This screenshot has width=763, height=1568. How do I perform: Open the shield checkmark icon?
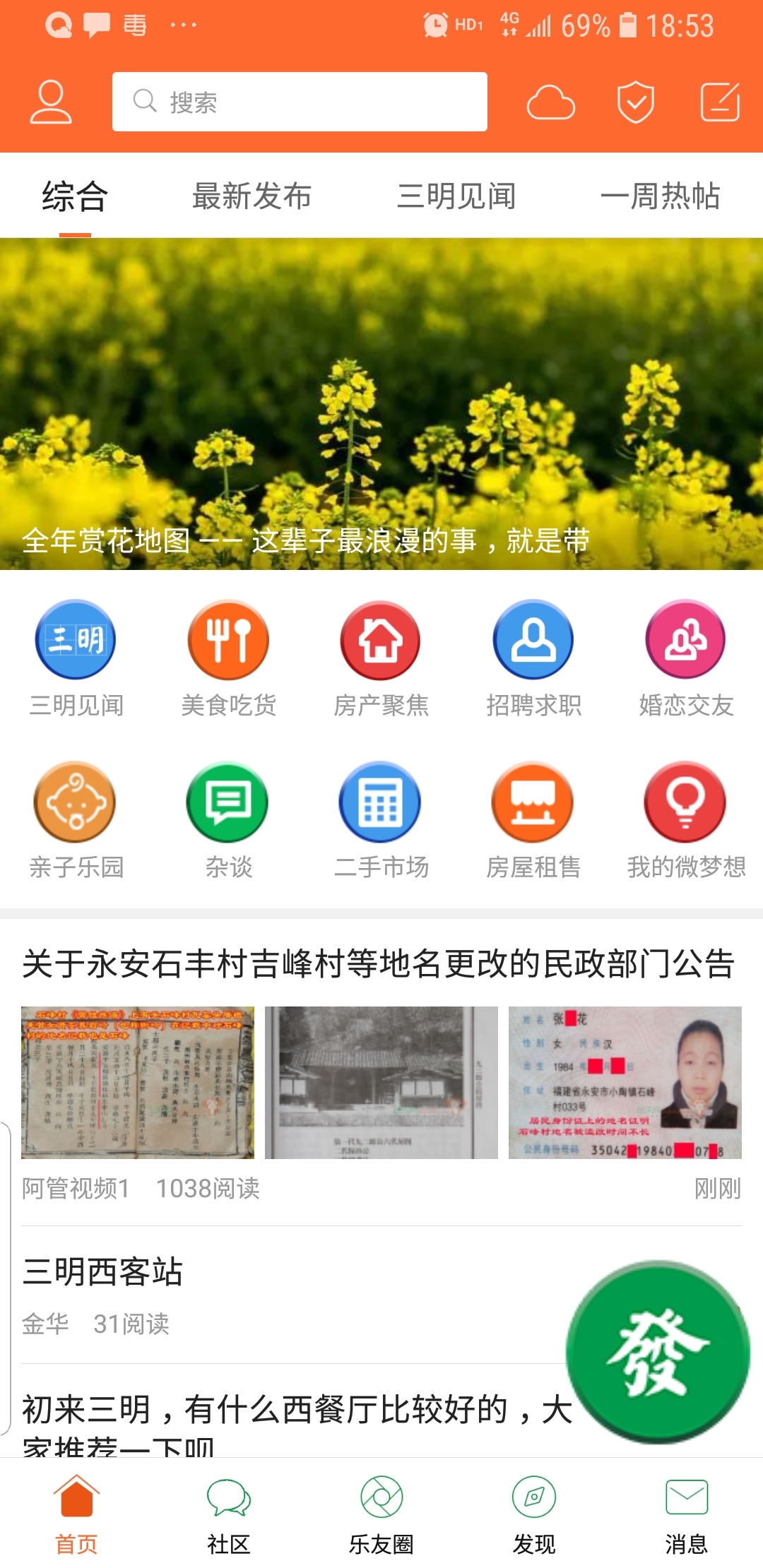pos(635,102)
